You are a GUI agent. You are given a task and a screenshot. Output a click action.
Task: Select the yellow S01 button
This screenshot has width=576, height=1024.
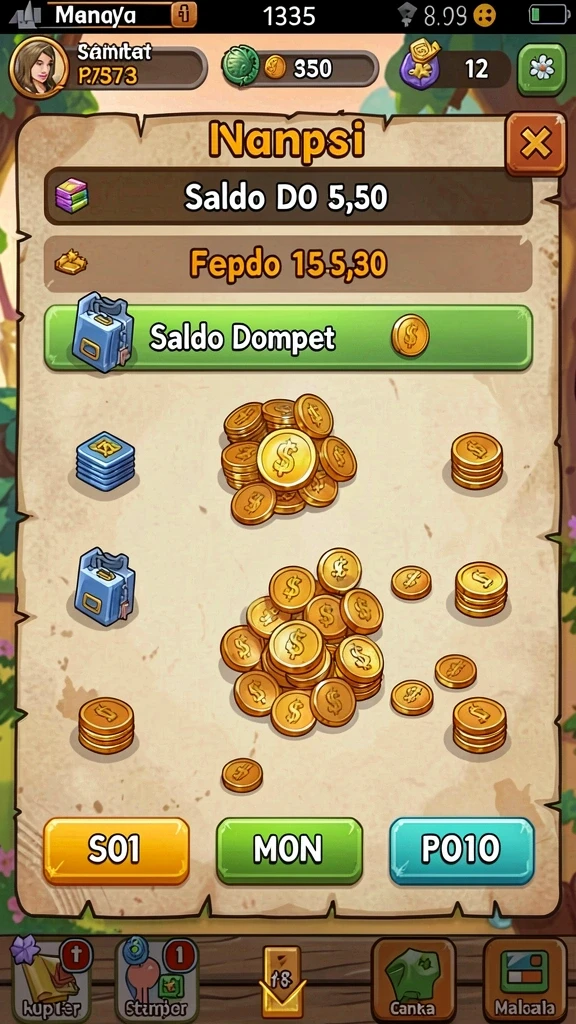click(x=116, y=850)
